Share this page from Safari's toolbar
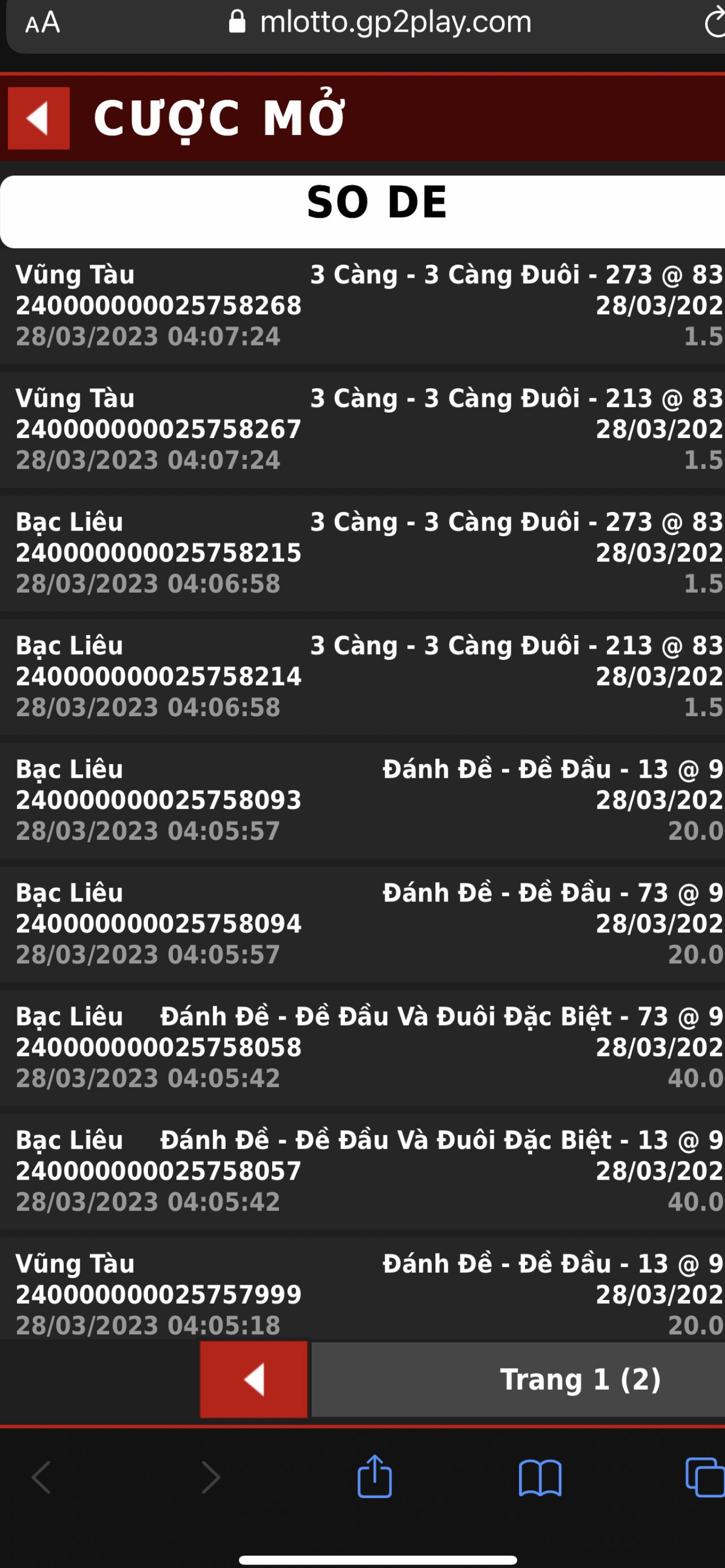The width and height of the screenshot is (725, 1568). [374, 1476]
